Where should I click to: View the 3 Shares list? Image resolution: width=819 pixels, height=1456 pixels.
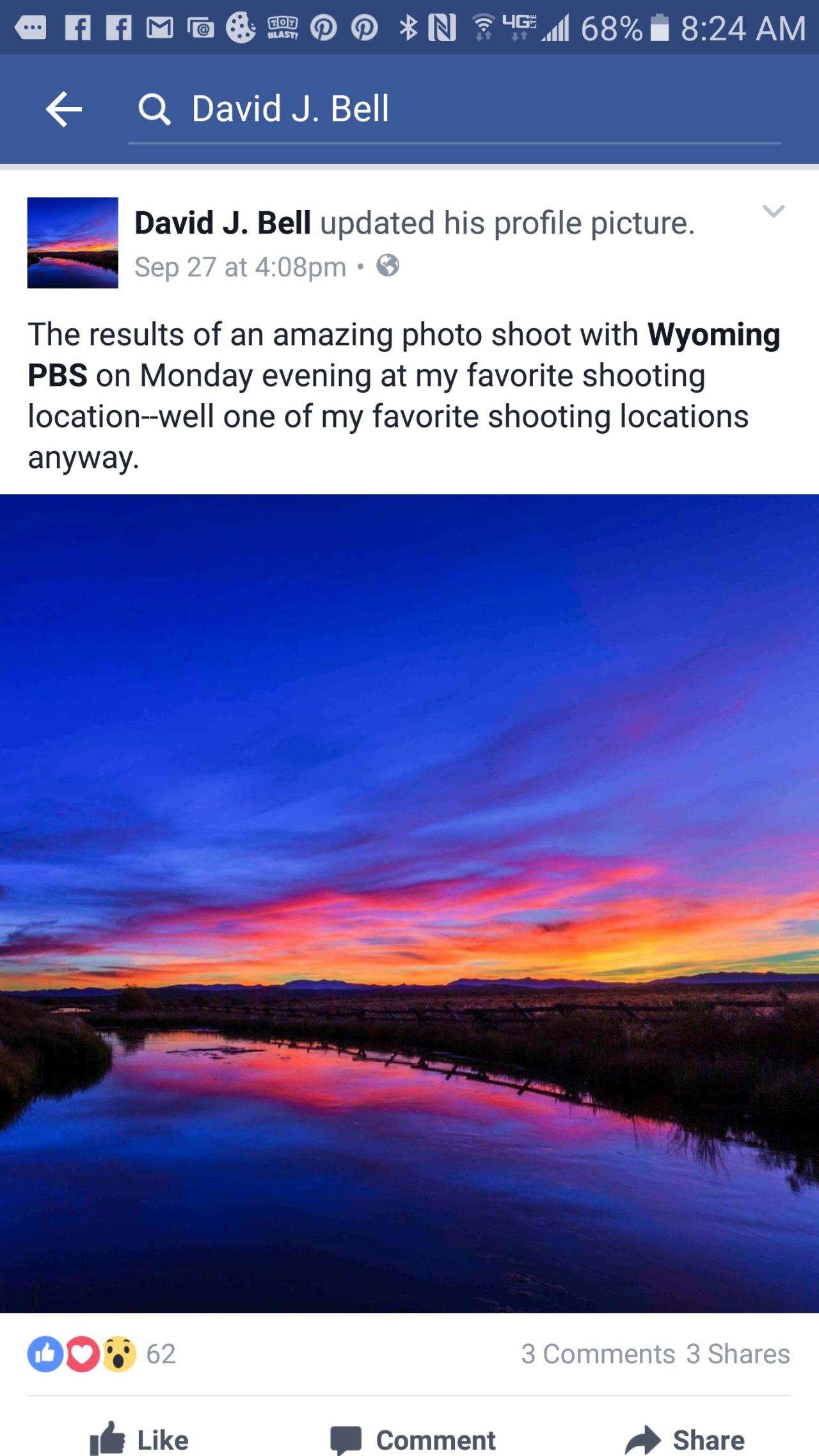(x=738, y=1354)
